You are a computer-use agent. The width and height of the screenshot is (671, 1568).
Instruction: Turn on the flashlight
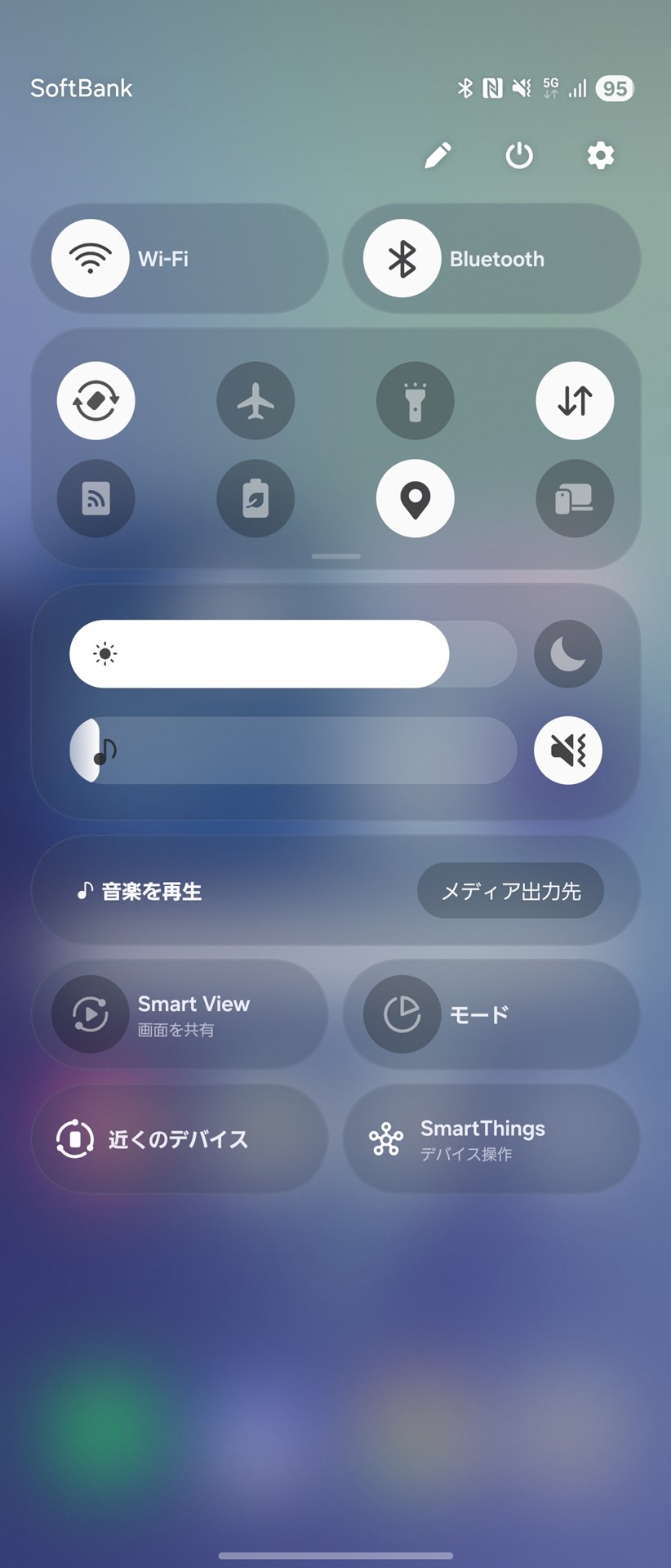[x=415, y=401]
